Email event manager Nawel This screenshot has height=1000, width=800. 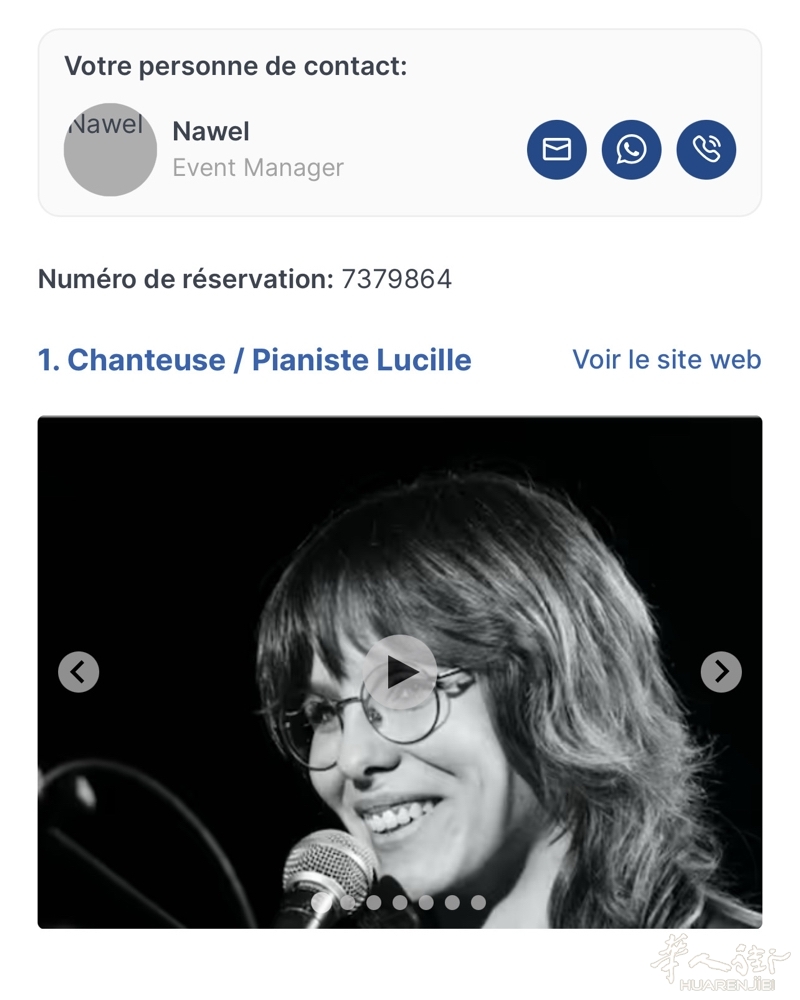[x=556, y=149]
